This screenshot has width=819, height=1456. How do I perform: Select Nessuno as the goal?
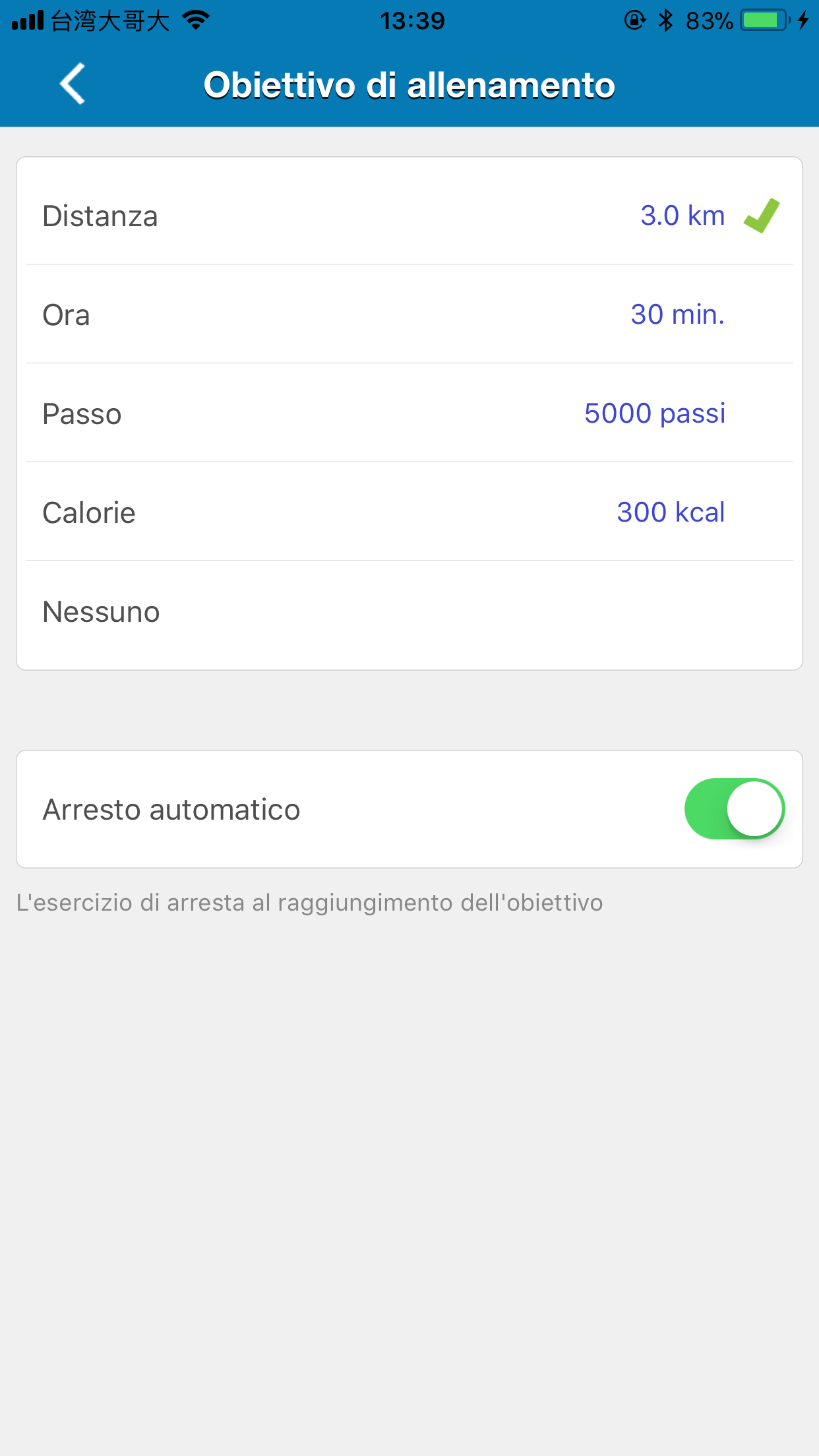click(x=409, y=611)
